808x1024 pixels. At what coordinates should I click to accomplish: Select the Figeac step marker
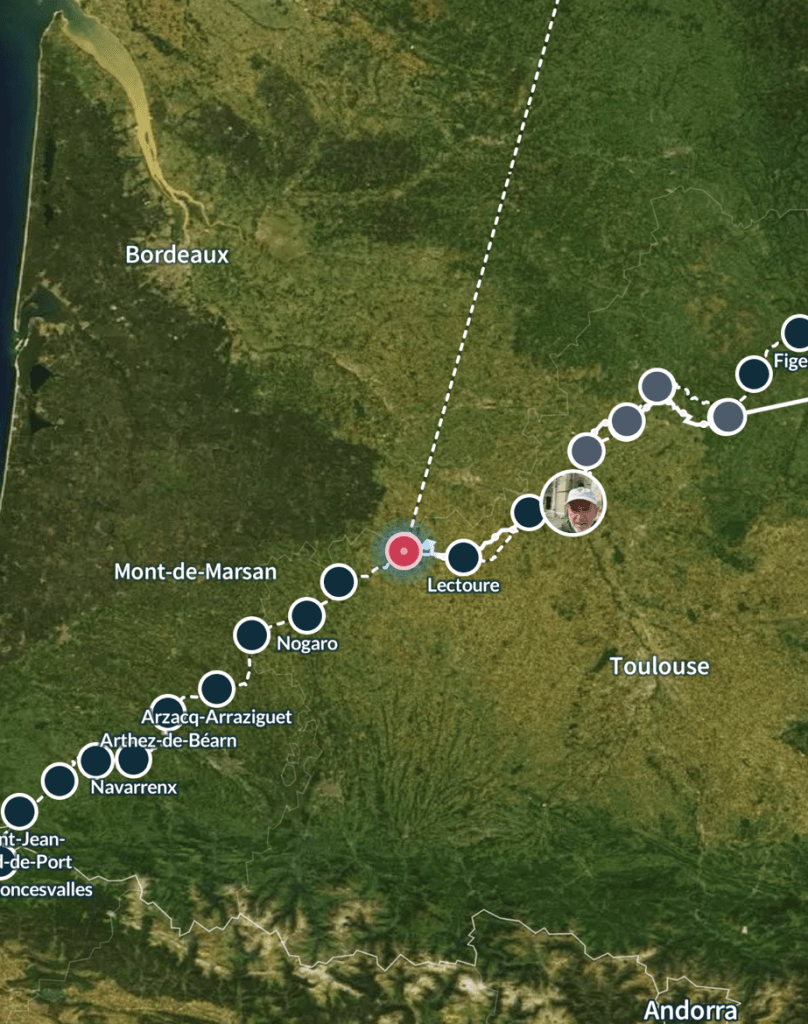pos(796,333)
